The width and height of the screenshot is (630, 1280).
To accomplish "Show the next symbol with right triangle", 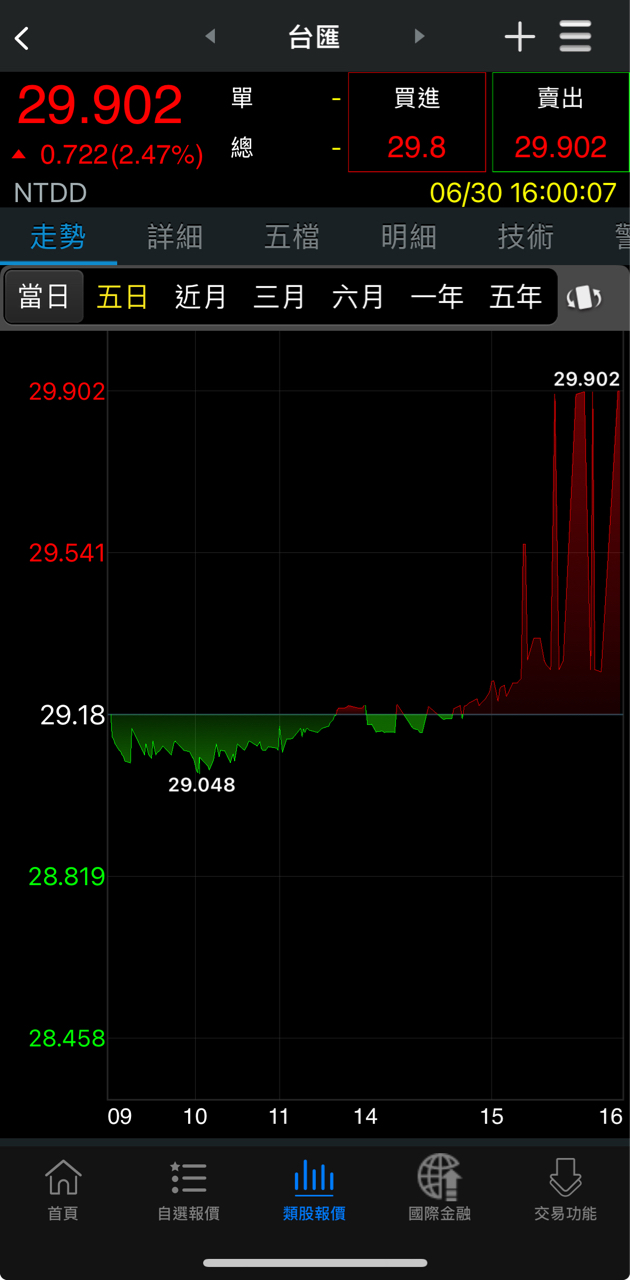I will tap(419, 37).
